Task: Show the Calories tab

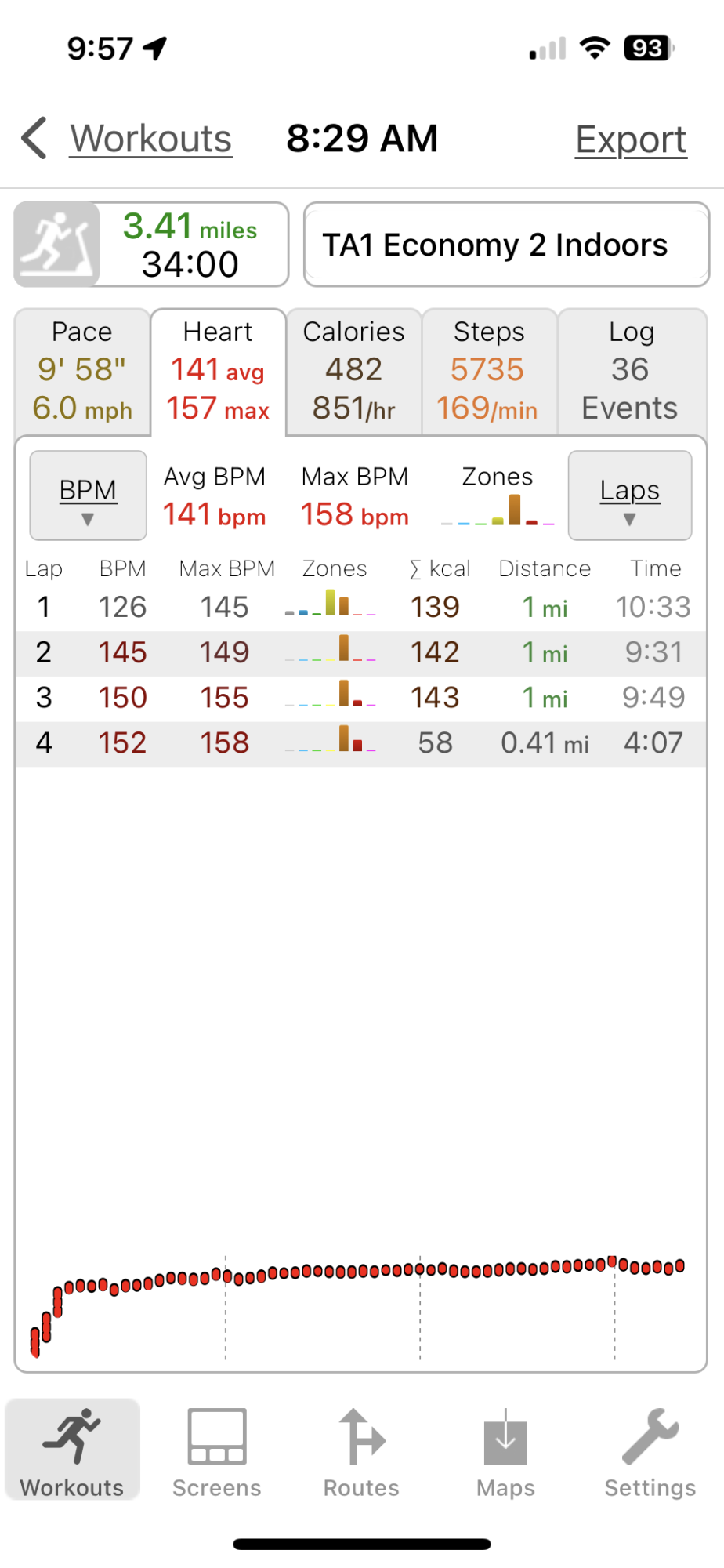Action: (x=353, y=372)
